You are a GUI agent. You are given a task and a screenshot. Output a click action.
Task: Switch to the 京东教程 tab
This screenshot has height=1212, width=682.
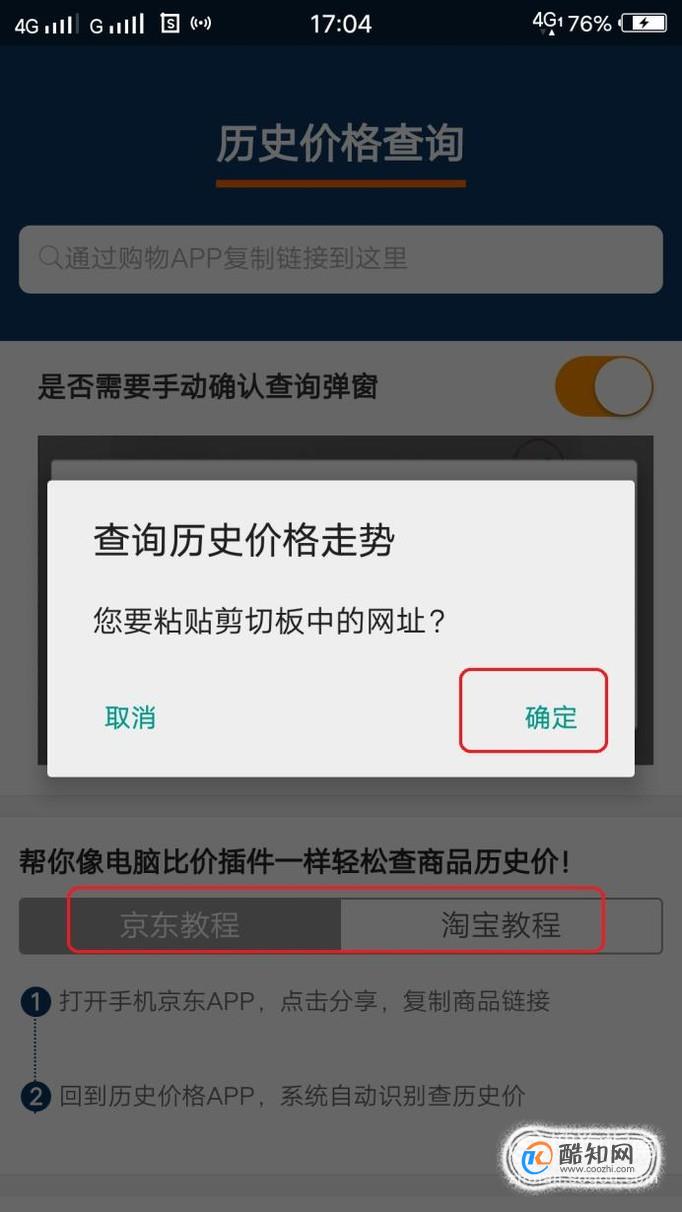[180, 925]
